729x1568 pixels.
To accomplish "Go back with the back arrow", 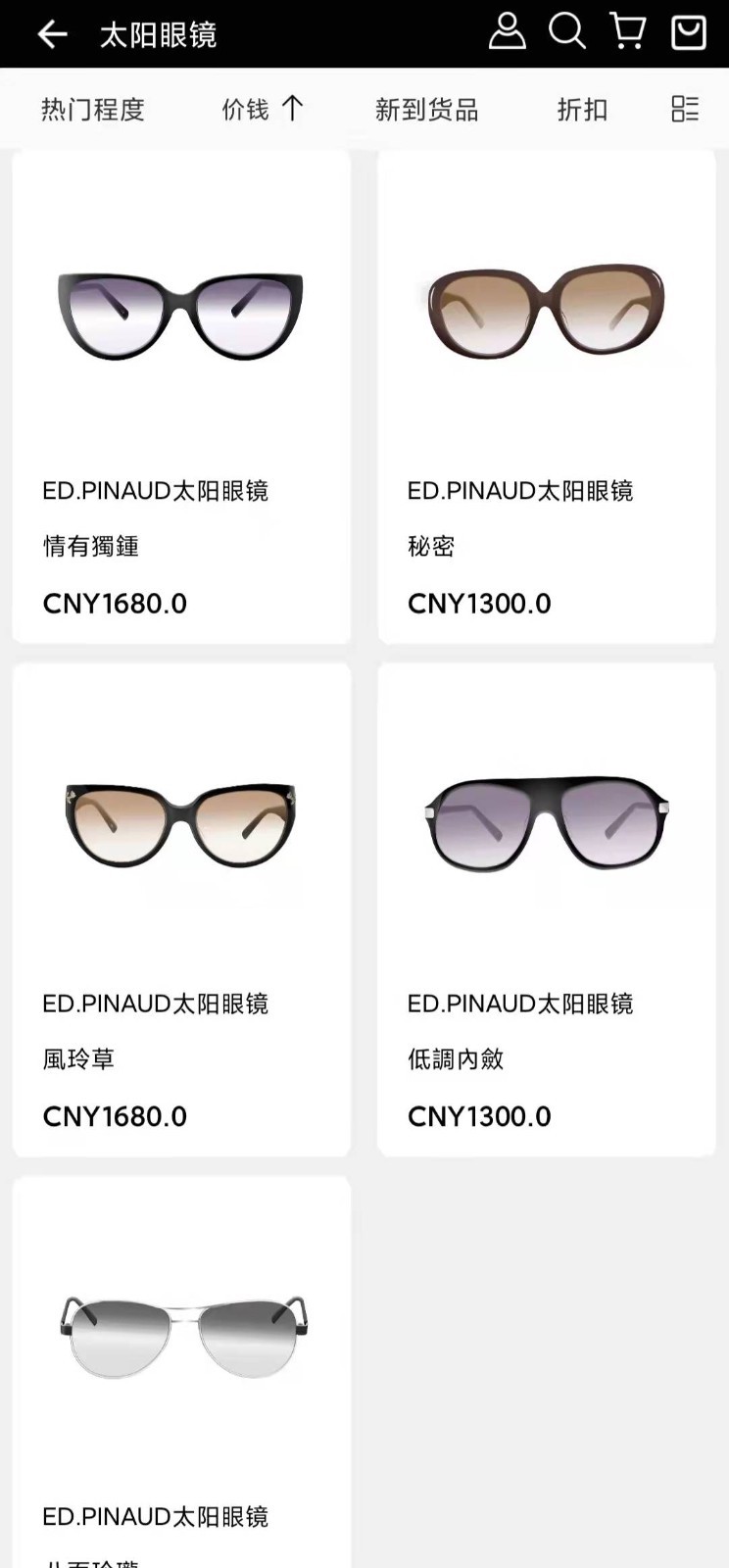I will (x=52, y=32).
